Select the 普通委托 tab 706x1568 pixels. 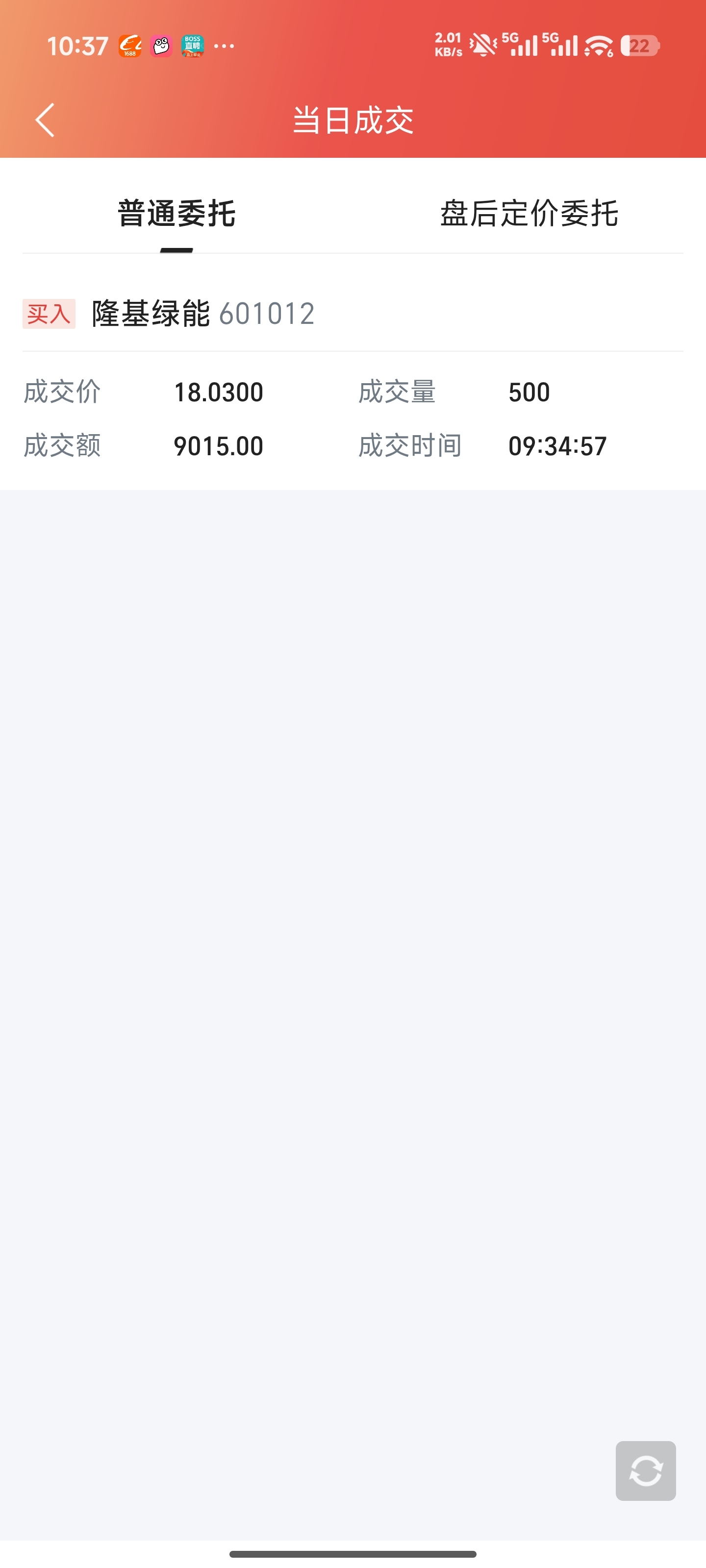pyautogui.click(x=176, y=214)
